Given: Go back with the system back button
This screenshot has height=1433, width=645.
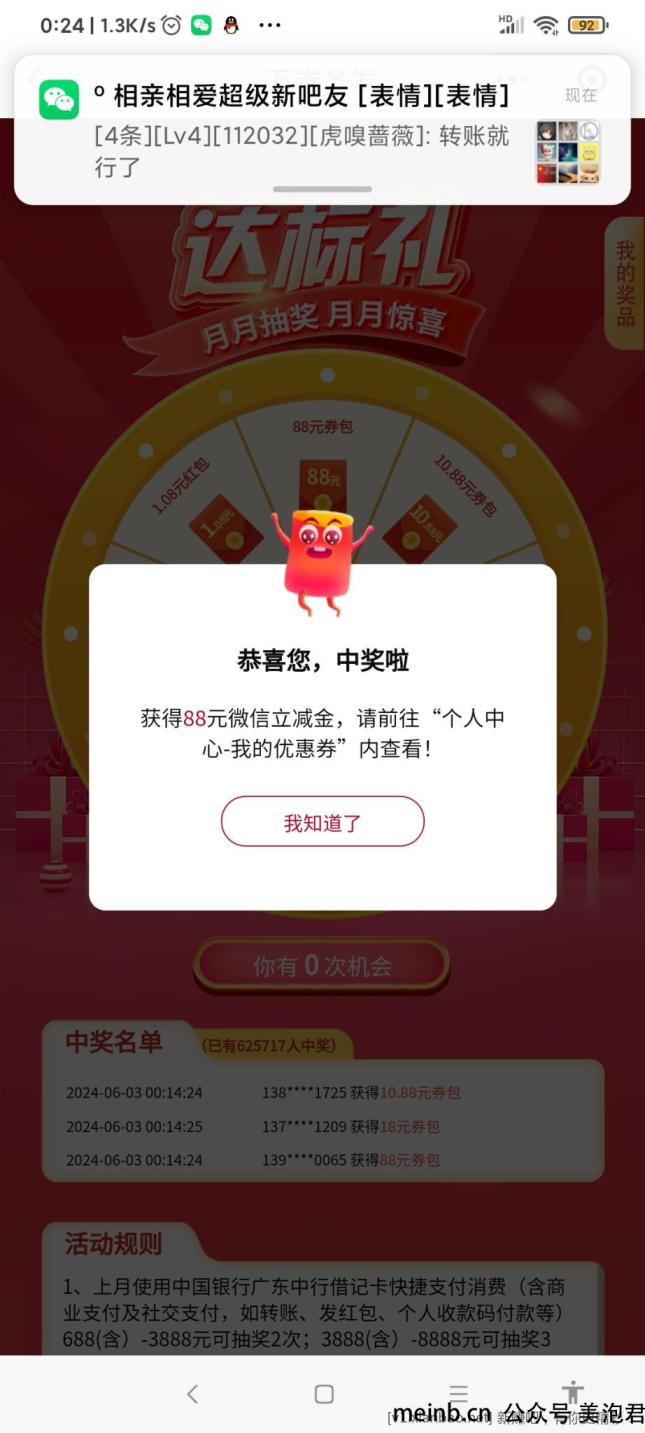Looking at the screenshot, I should tap(193, 1394).
